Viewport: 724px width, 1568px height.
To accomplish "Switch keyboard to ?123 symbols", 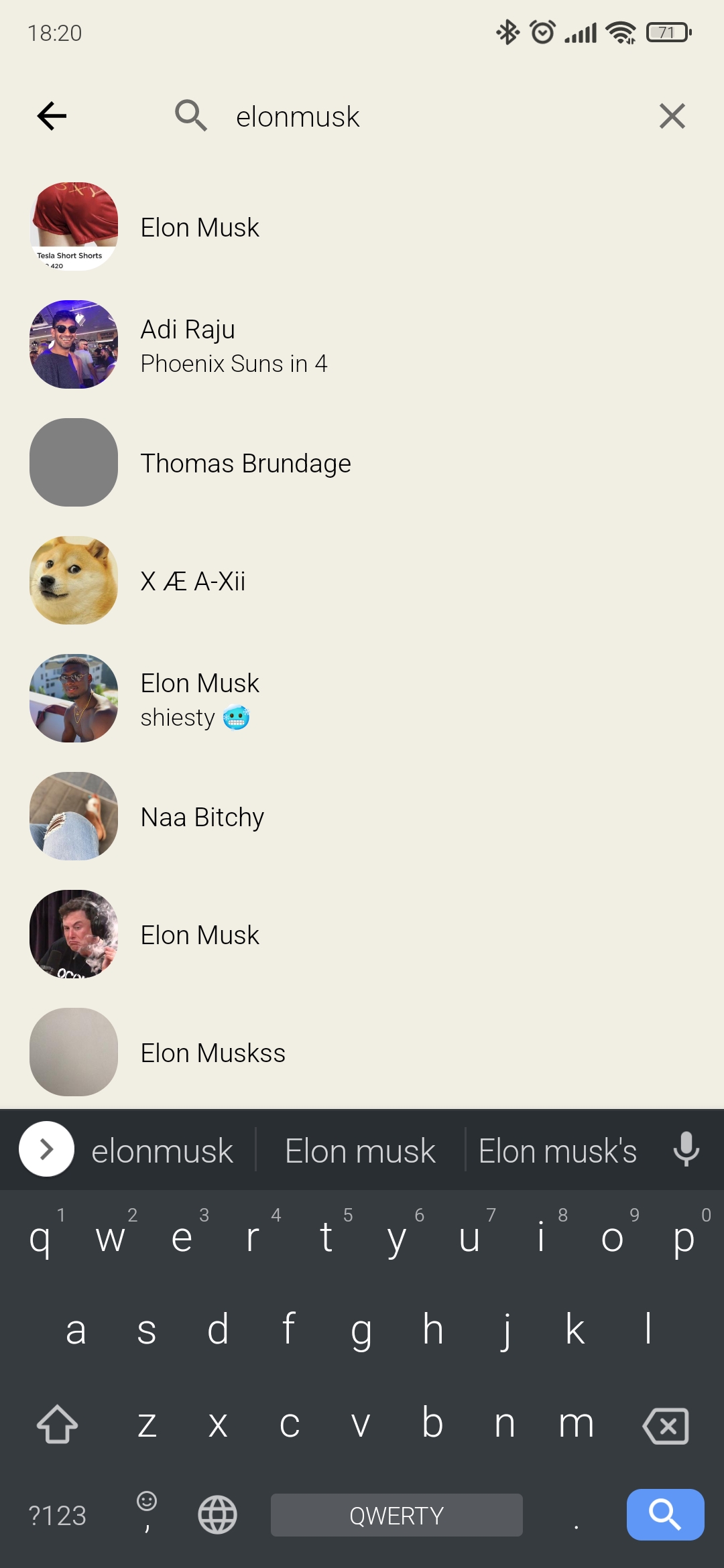I will click(x=58, y=1515).
